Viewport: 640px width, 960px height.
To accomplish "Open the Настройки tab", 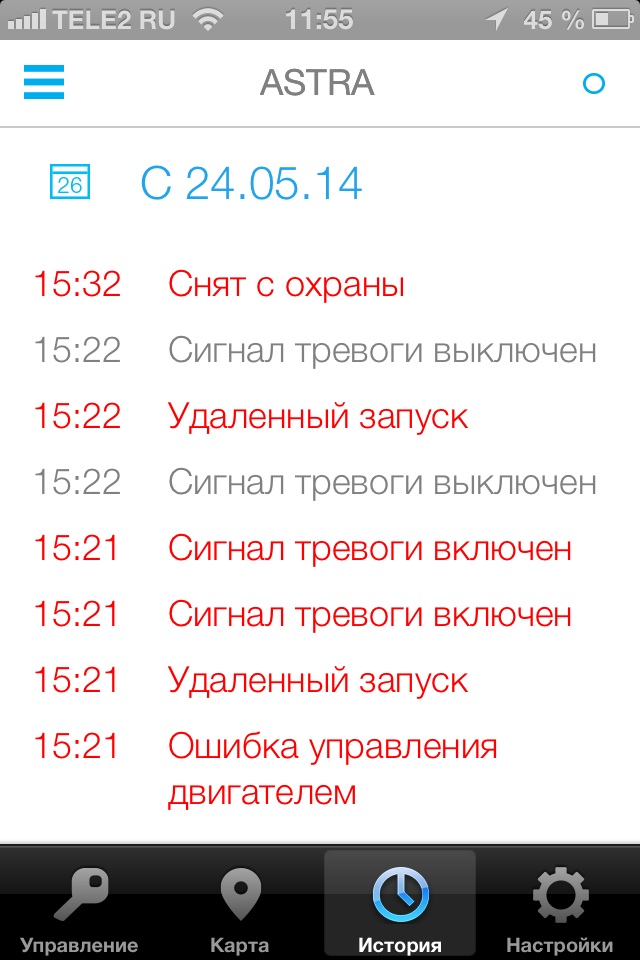I will point(560,905).
